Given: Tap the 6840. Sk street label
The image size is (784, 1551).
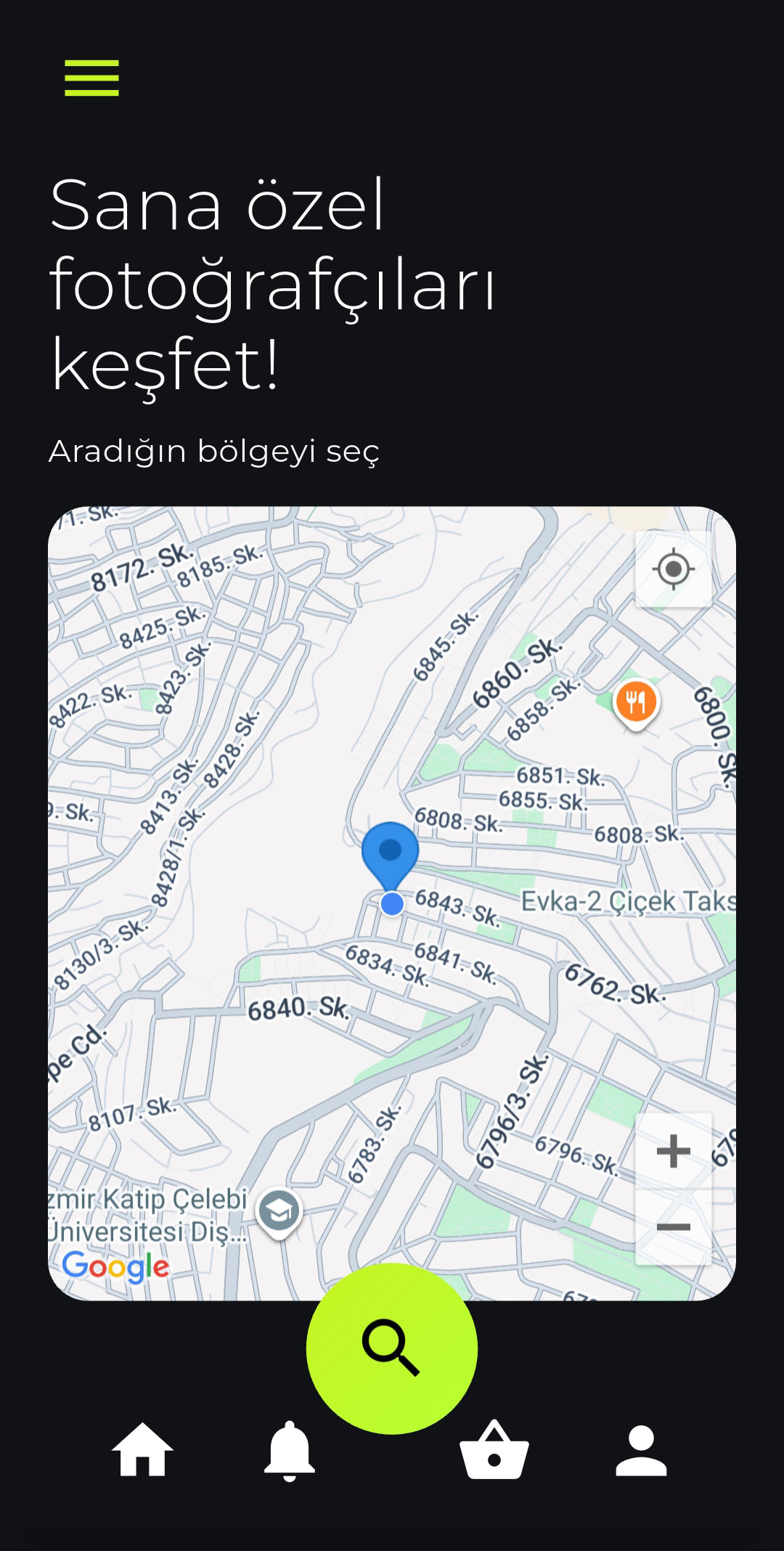Looking at the screenshot, I should (300, 1009).
